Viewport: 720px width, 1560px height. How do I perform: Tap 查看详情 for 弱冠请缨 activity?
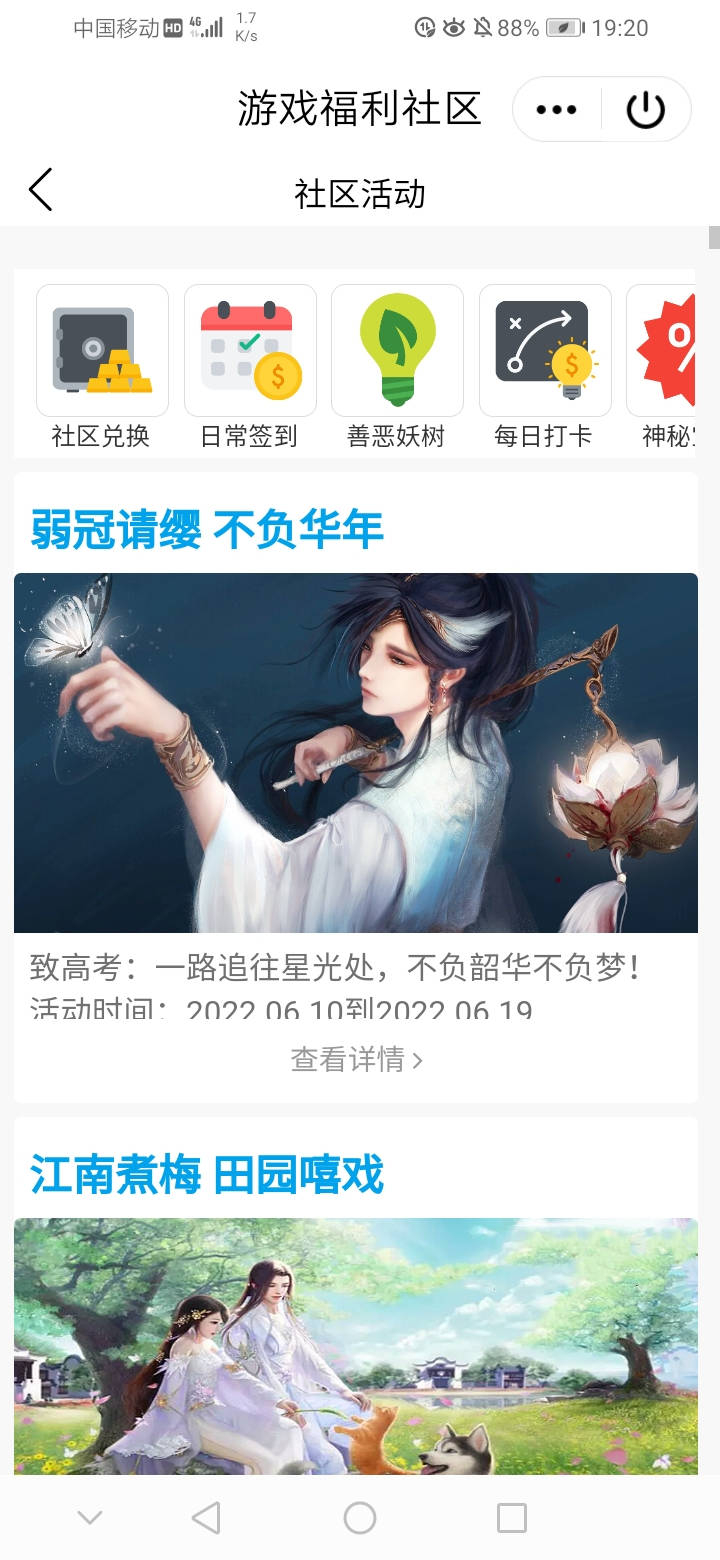click(357, 1059)
